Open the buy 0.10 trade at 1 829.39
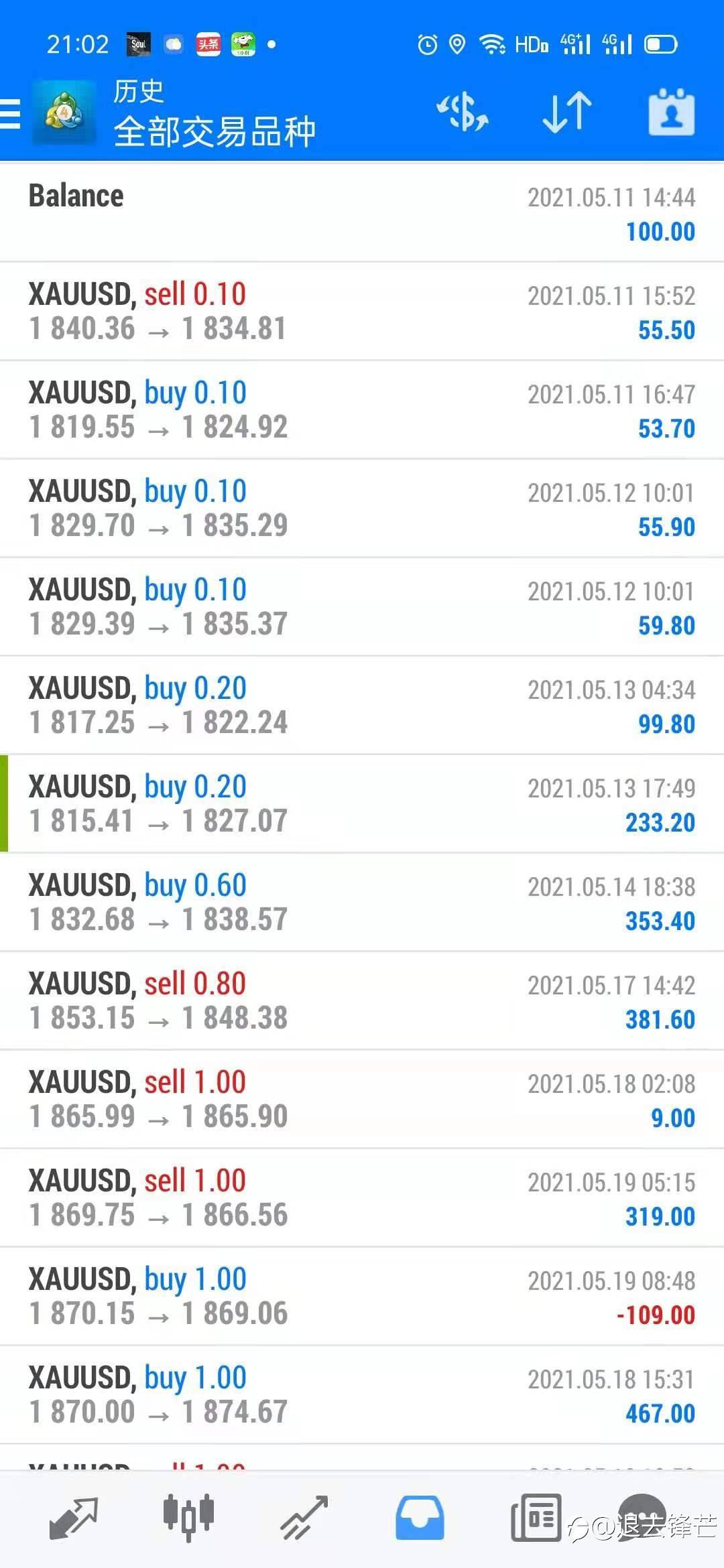Image resolution: width=724 pixels, height=1568 pixels. click(x=362, y=607)
